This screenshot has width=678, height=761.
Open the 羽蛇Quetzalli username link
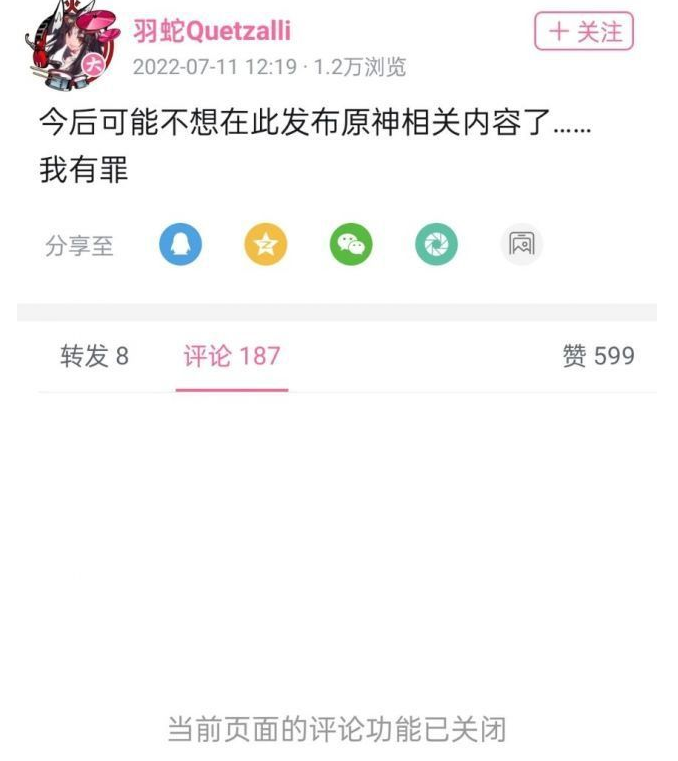click(211, 31)
